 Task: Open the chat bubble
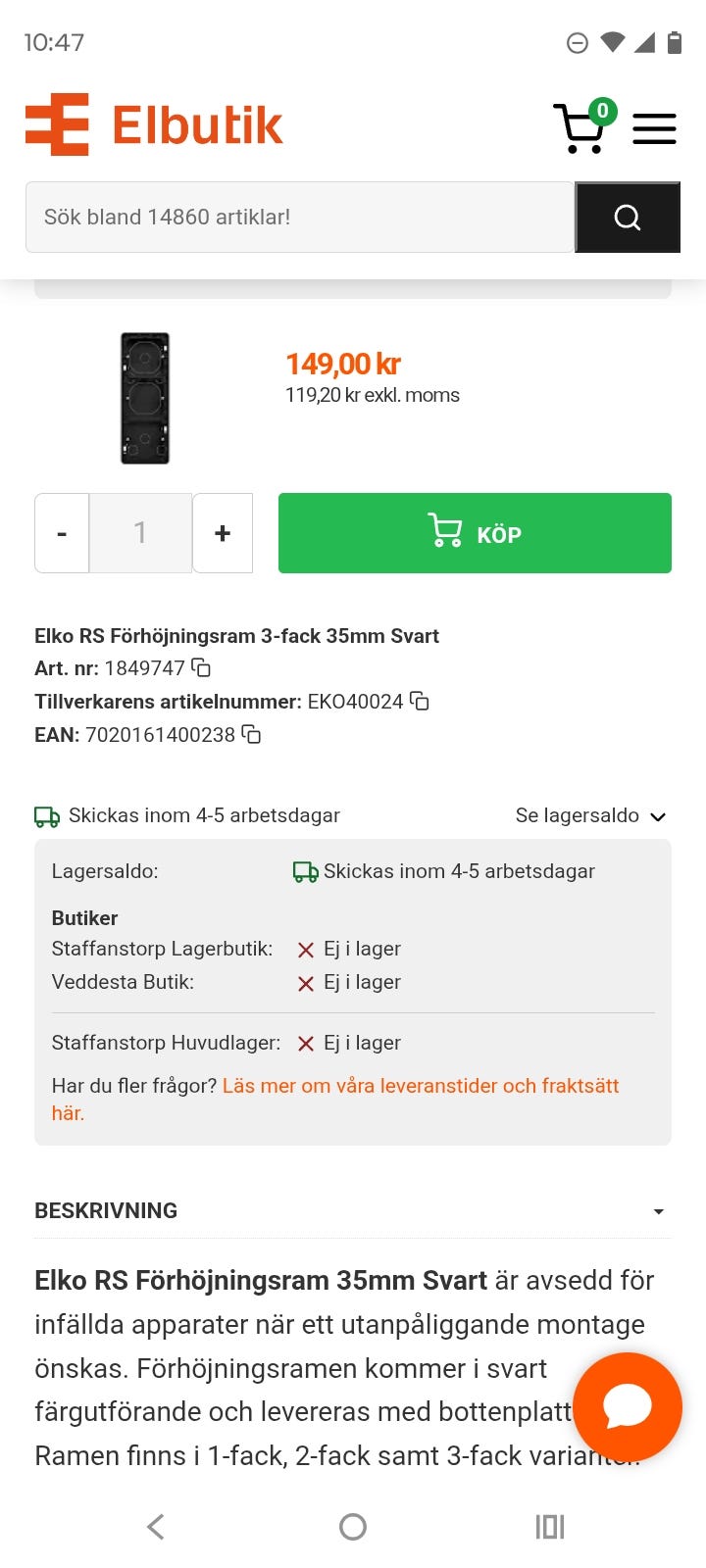click(627, 1407)
